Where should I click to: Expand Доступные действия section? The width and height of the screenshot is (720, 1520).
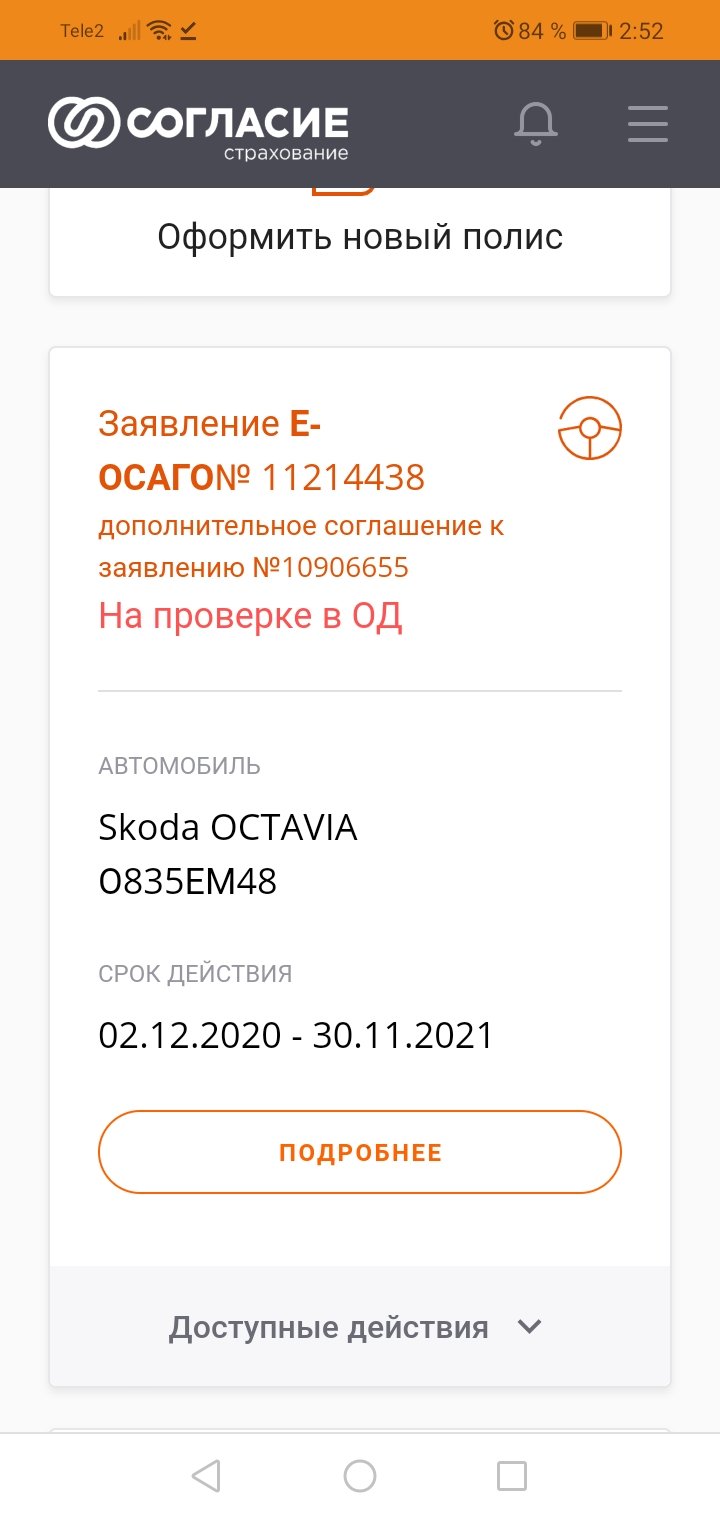[x=360, y=1327]
